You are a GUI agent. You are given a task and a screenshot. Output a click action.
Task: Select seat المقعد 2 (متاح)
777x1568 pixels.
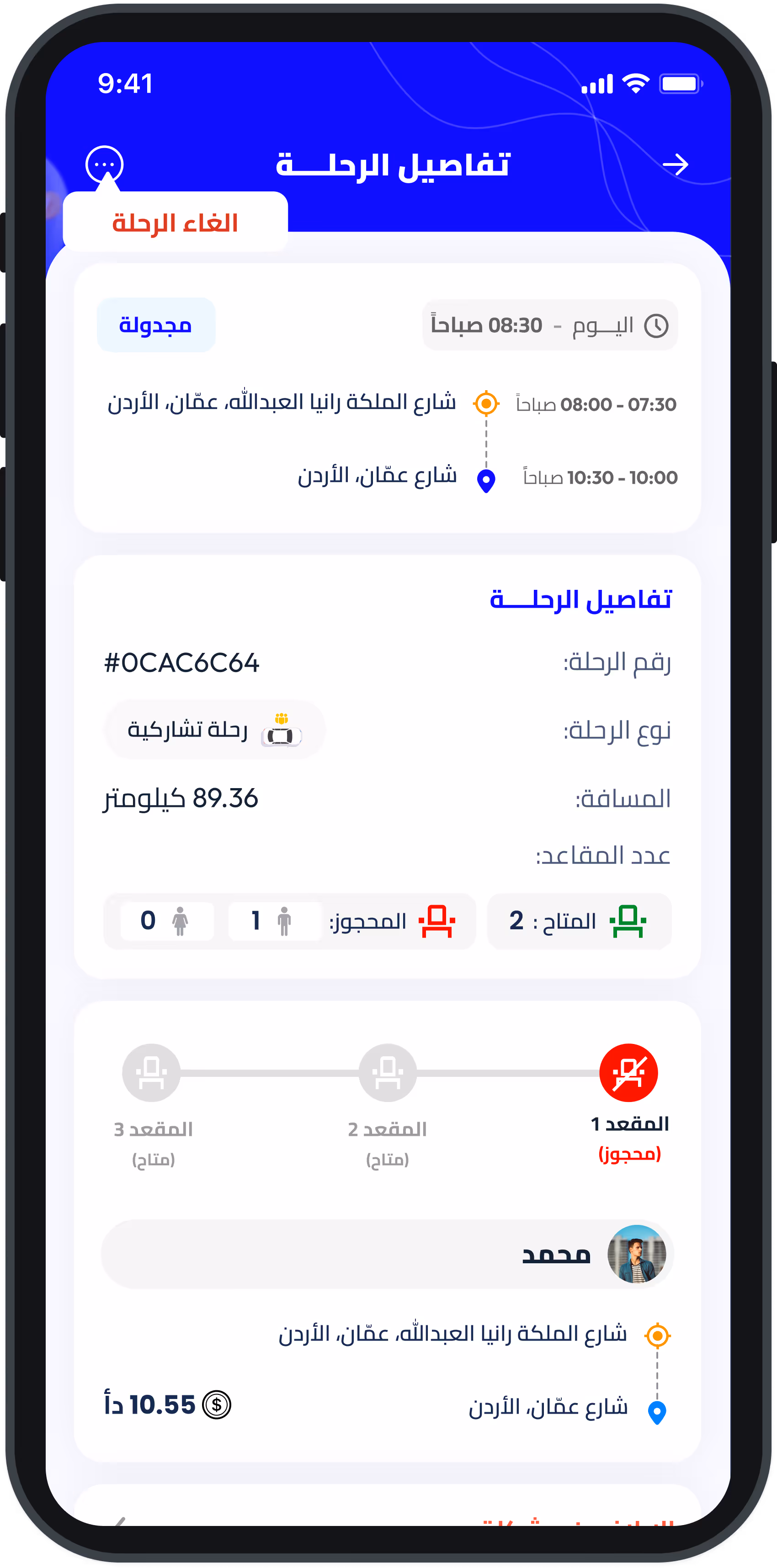coord(388,1073)
